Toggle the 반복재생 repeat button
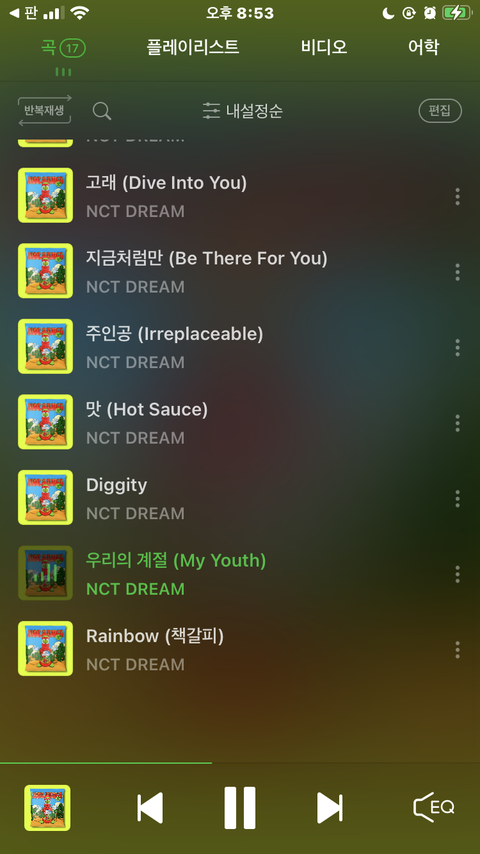This screenshot has width=480, height=854. (x=45, y=111)
